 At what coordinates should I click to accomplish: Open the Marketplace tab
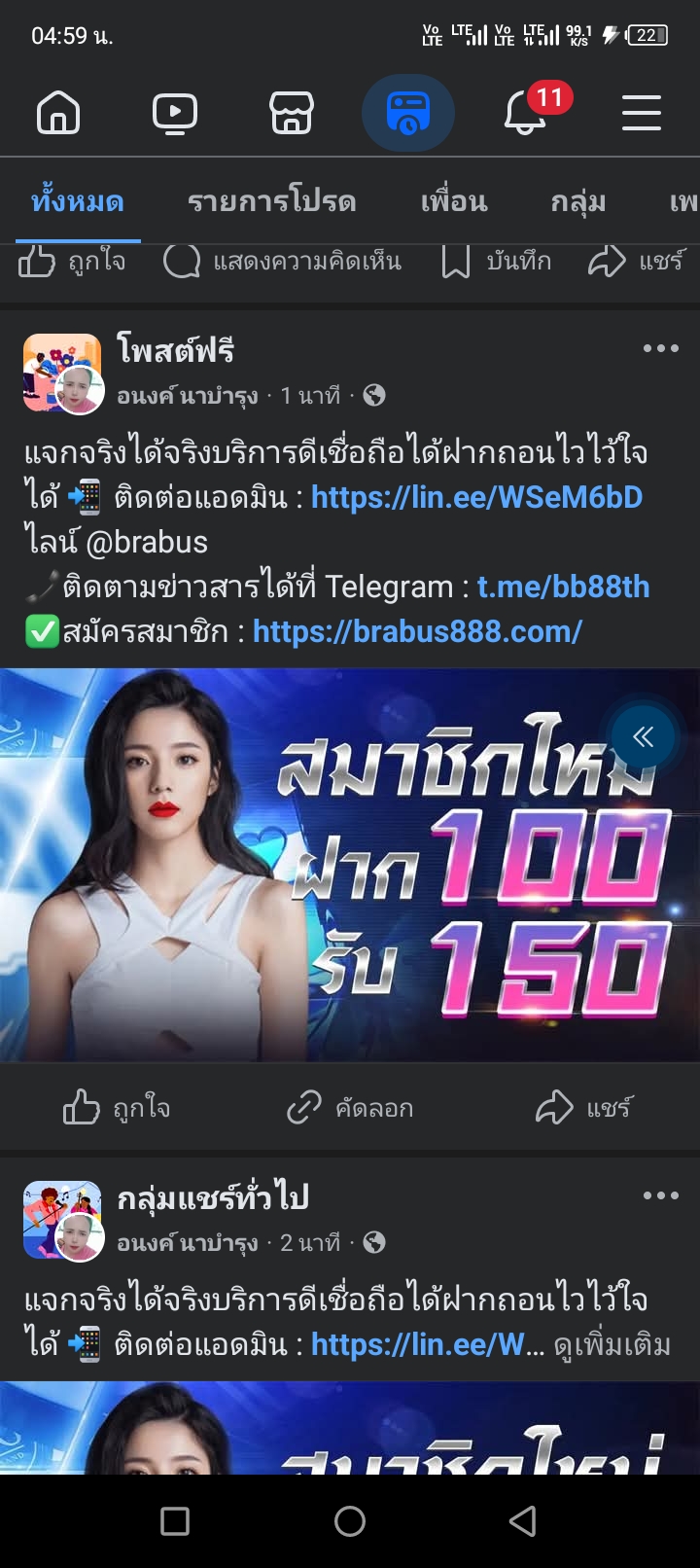292,113
